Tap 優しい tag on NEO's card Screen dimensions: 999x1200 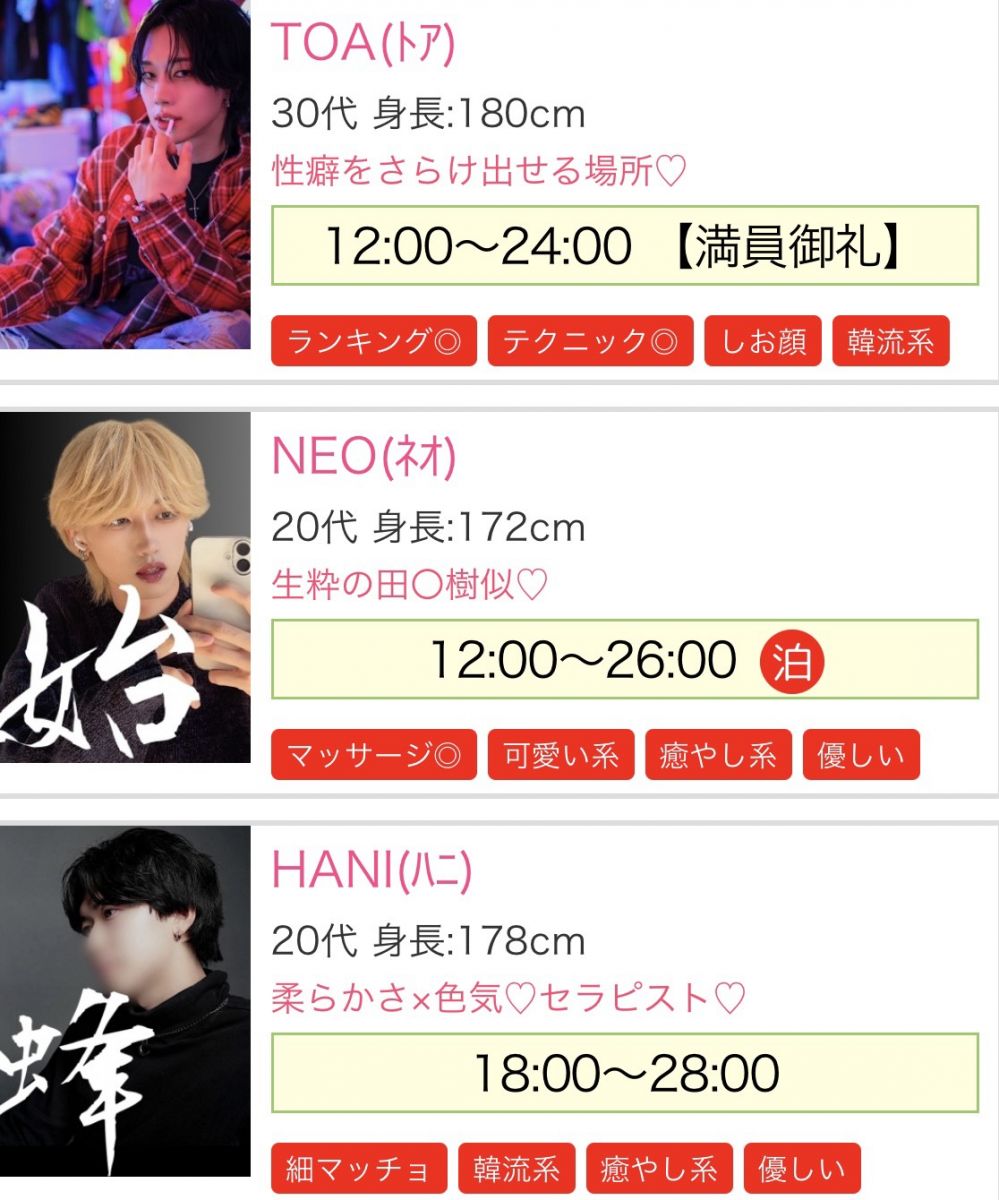[861, 755]
